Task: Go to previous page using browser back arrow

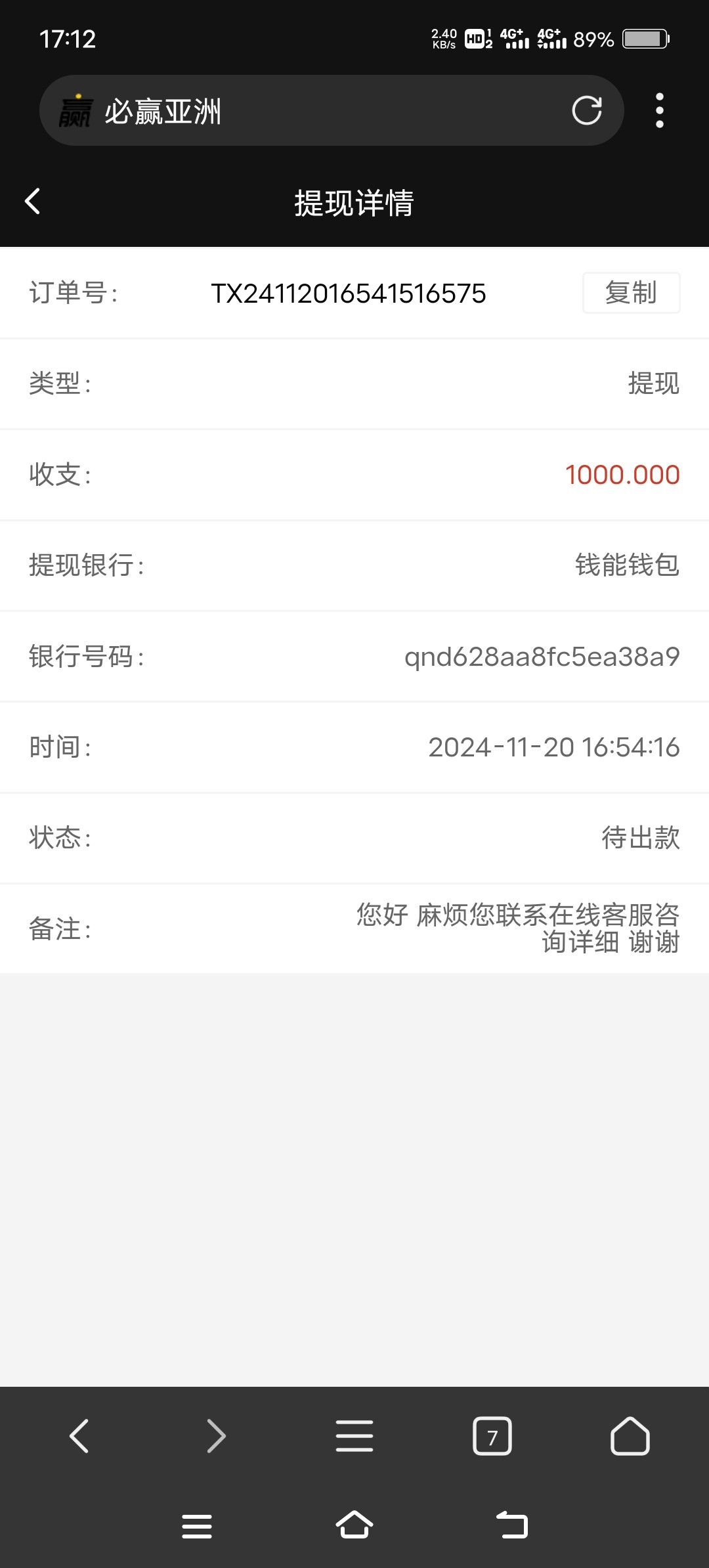Action: tap(79, 1436)
